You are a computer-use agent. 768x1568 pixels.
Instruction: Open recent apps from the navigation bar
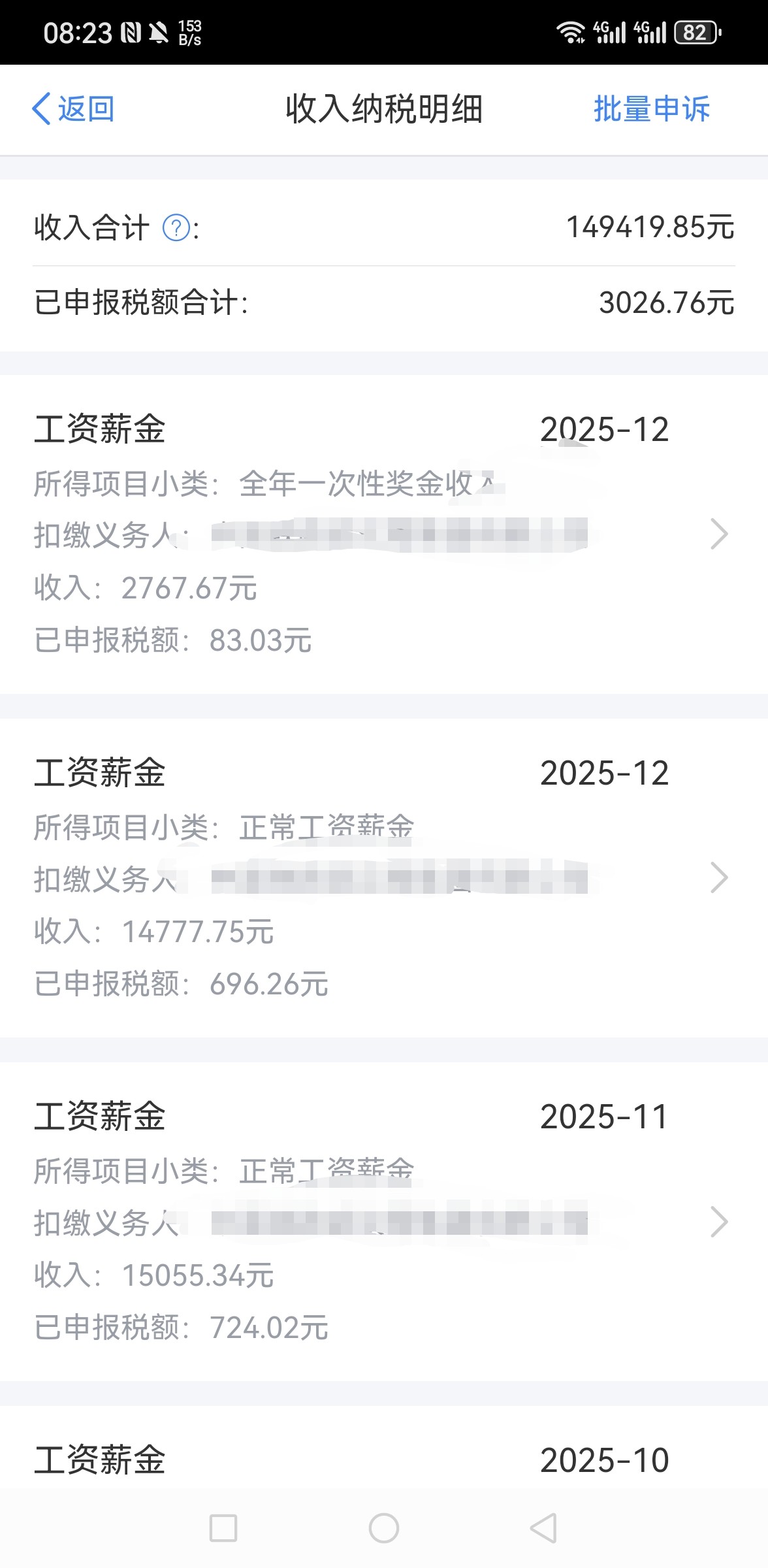pos(223,1528)
